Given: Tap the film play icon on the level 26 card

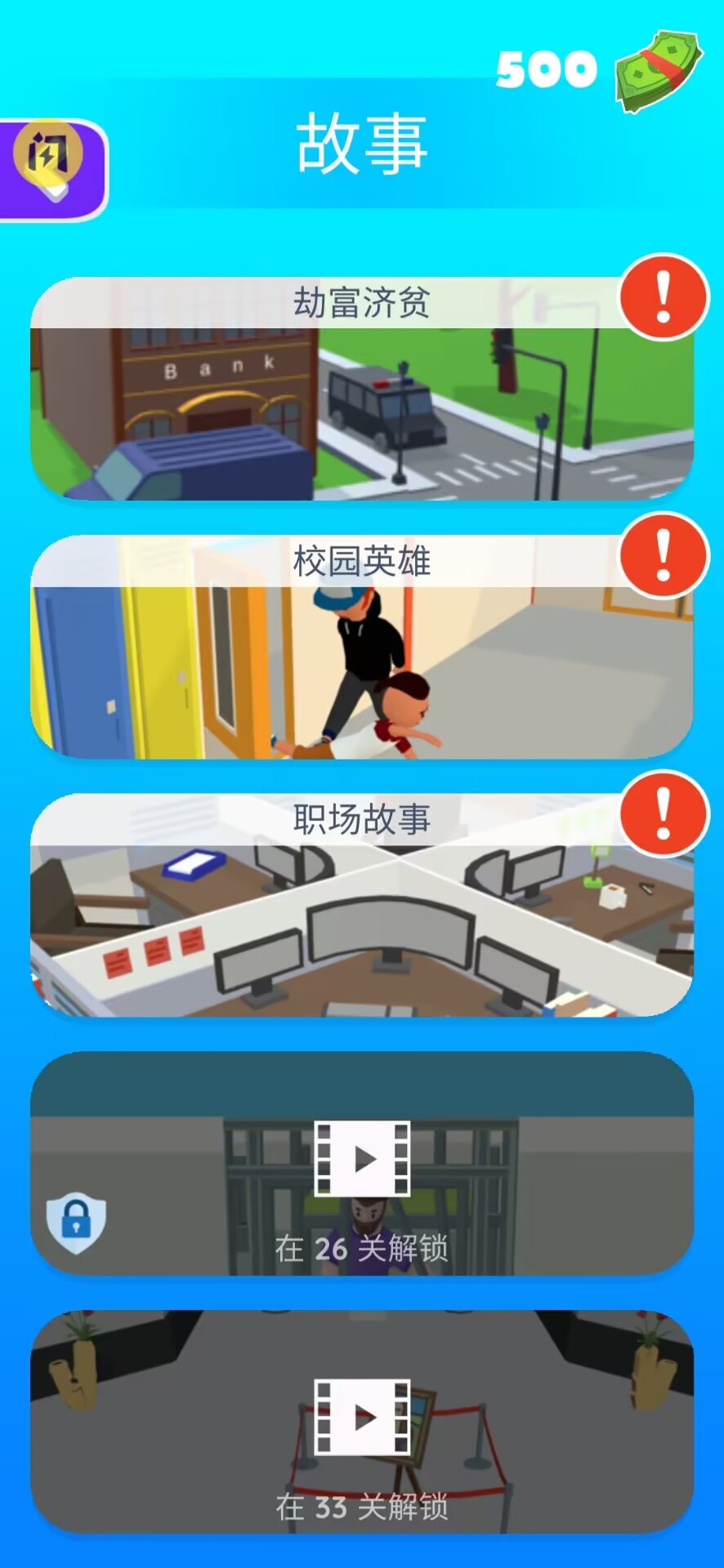Looking at the screenshot, I should [x=362, y=1160].
